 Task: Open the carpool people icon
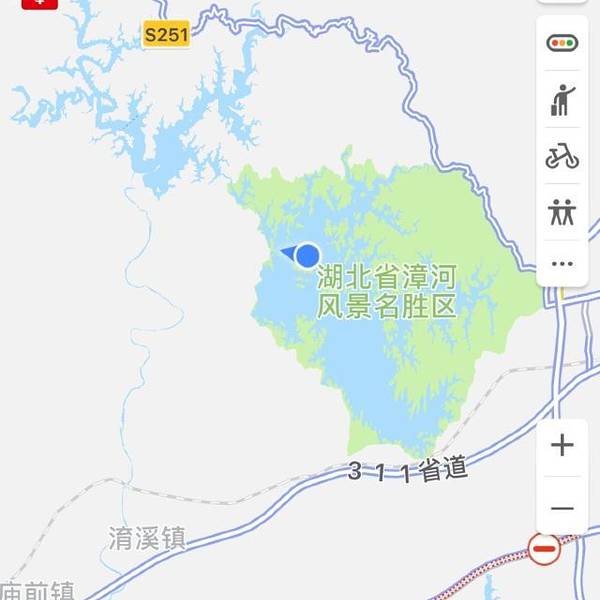click(562, 211)
